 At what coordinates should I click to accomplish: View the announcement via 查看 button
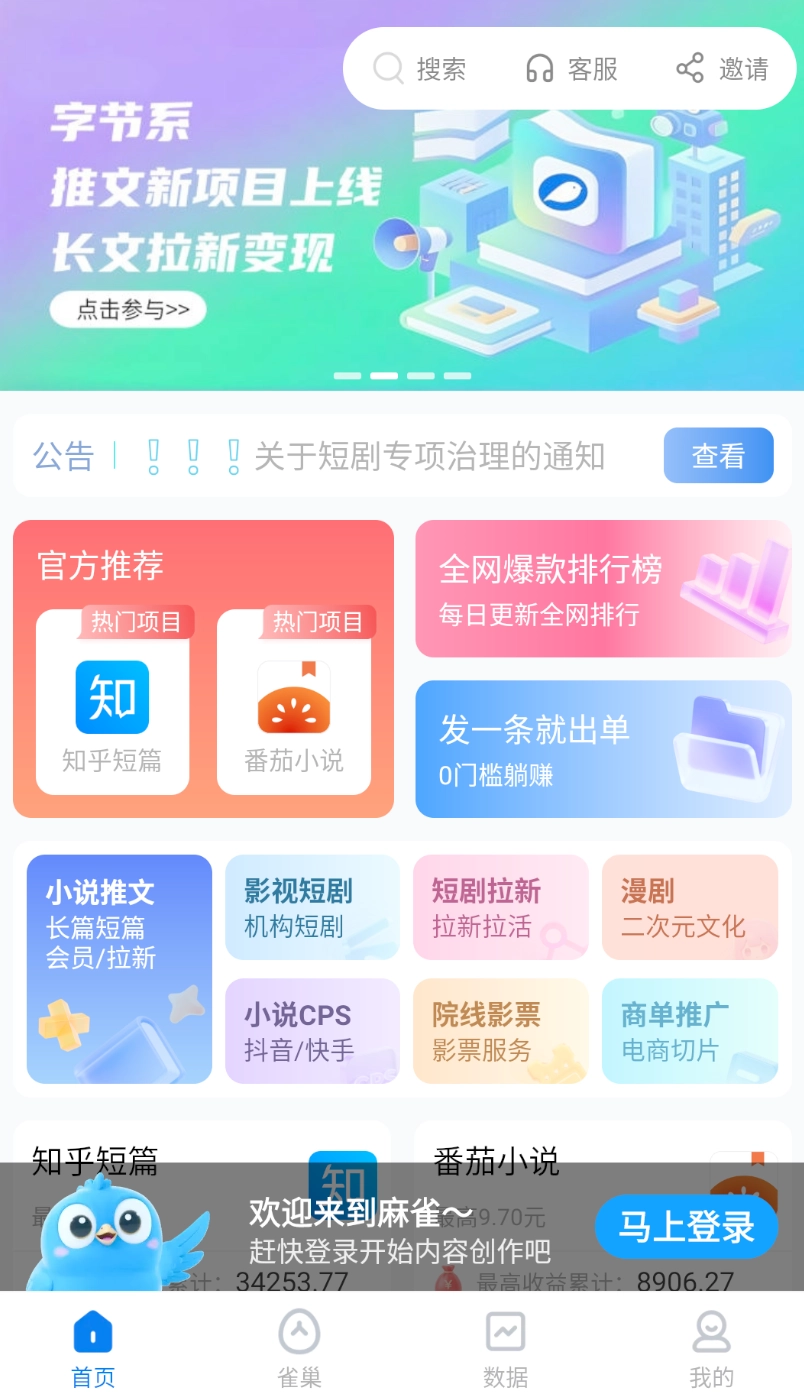click(x=718, y=456)
